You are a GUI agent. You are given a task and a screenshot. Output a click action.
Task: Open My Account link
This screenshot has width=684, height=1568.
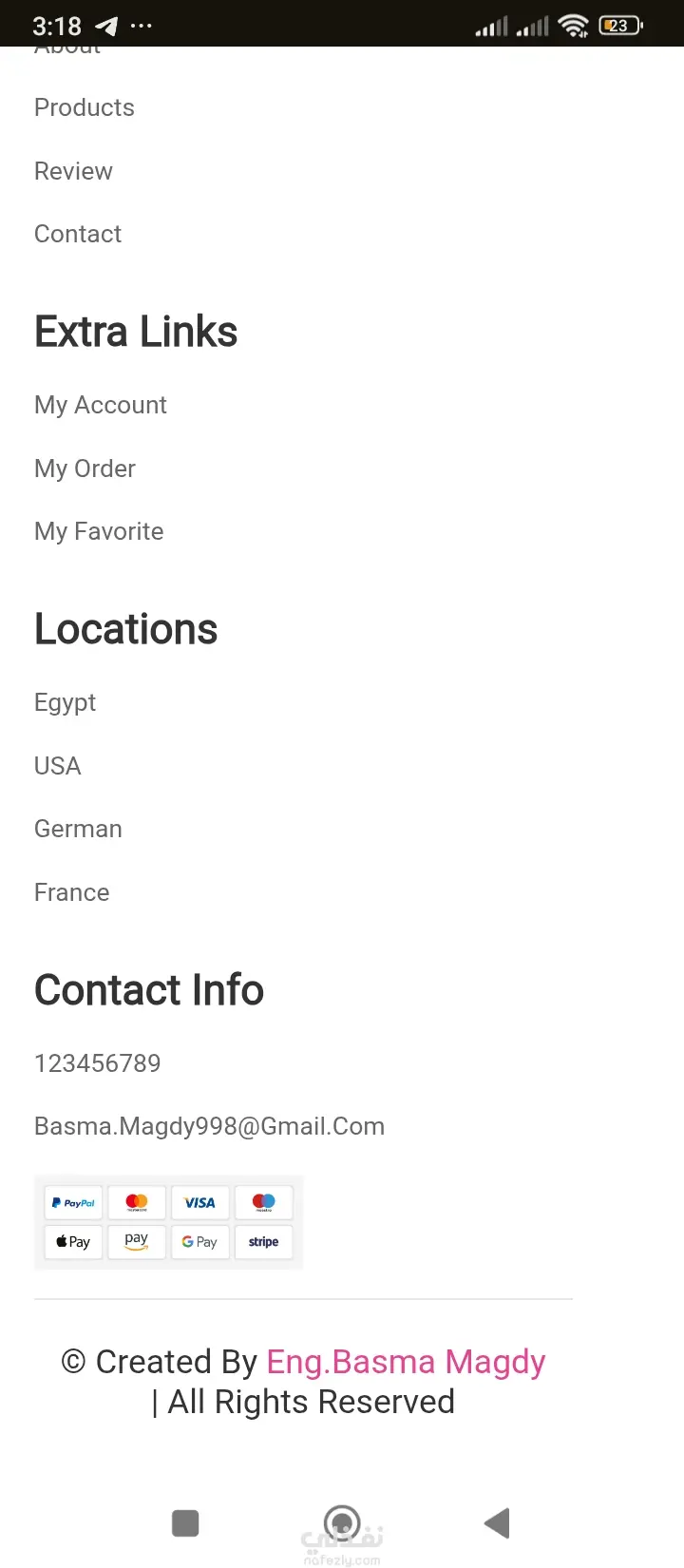(101, 405)
